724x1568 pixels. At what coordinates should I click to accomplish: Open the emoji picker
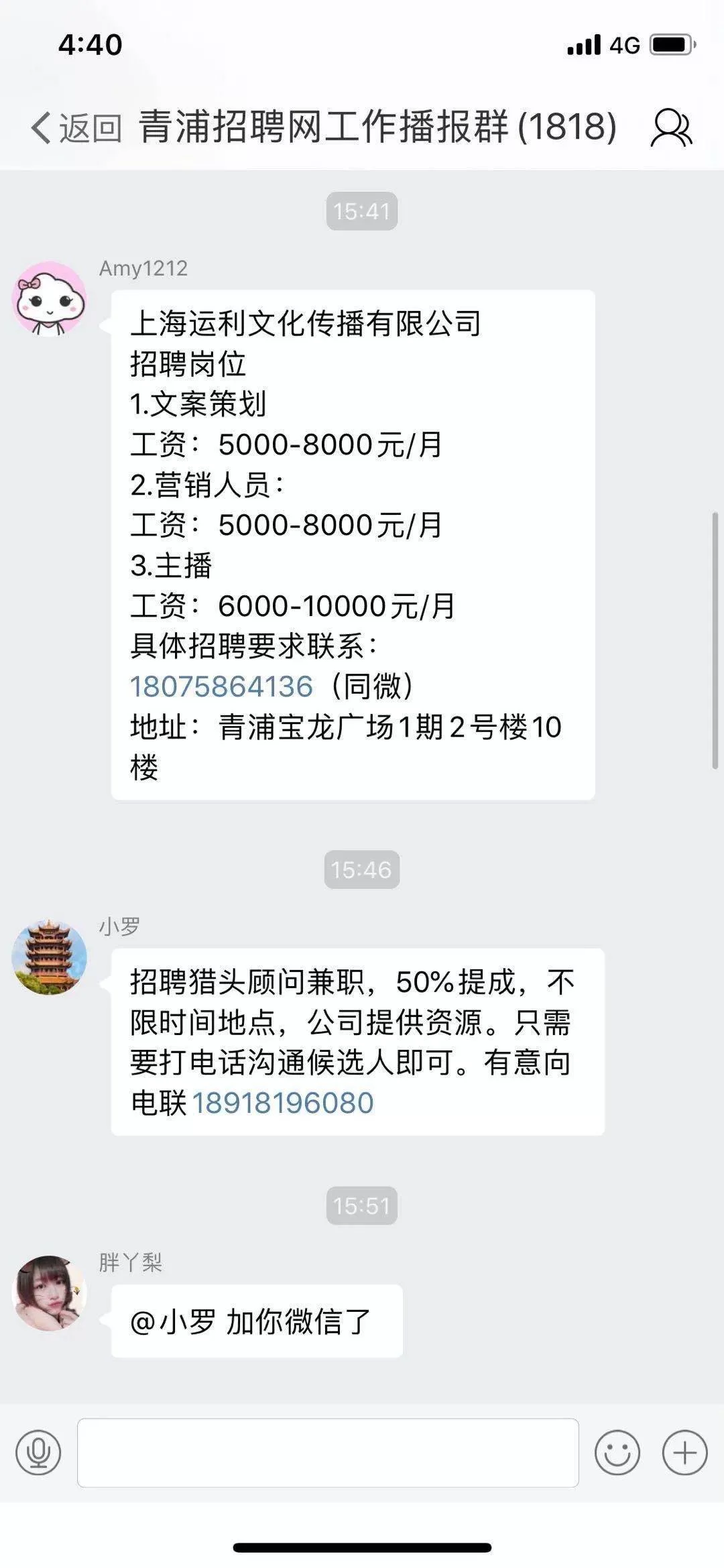tap(617, 1453)
